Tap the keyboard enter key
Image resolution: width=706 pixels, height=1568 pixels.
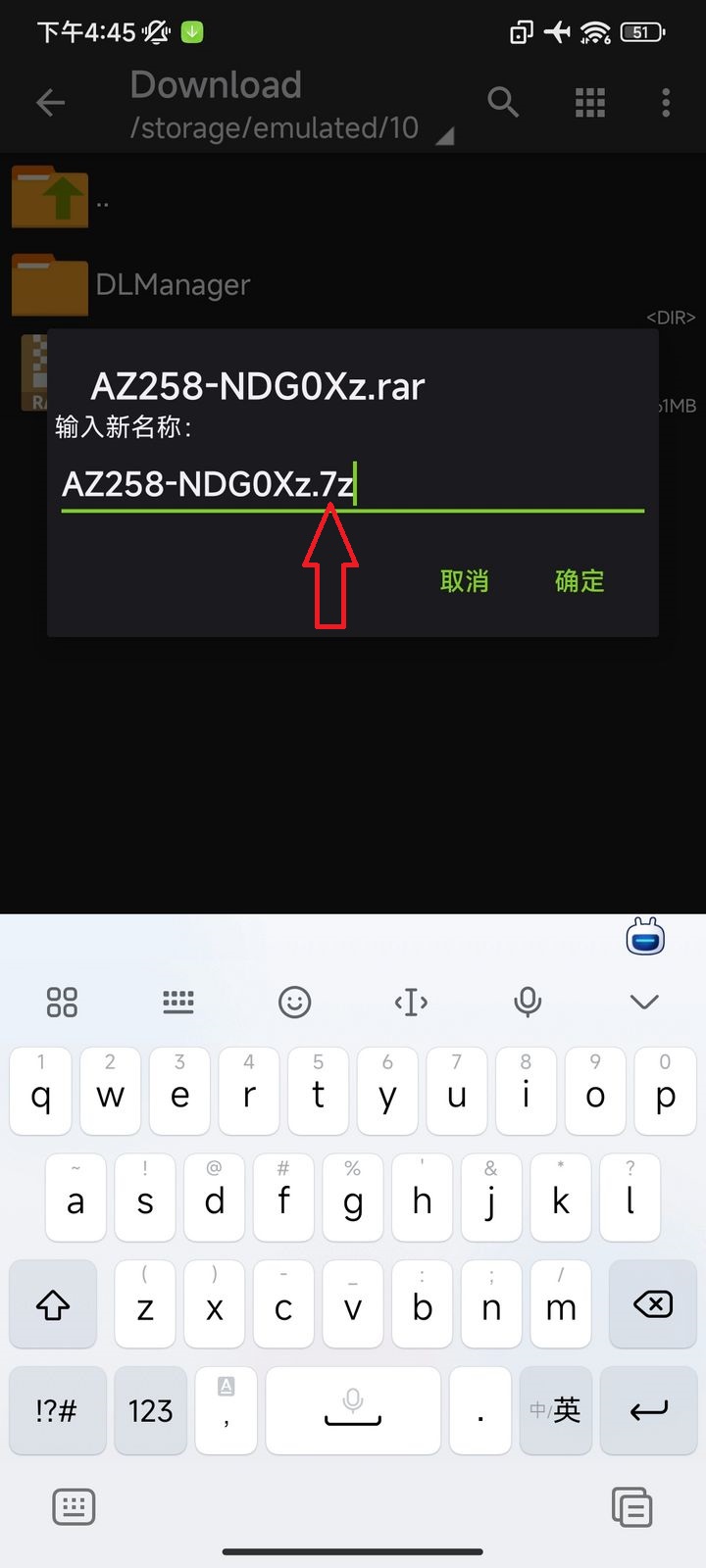click(648, 1410)
